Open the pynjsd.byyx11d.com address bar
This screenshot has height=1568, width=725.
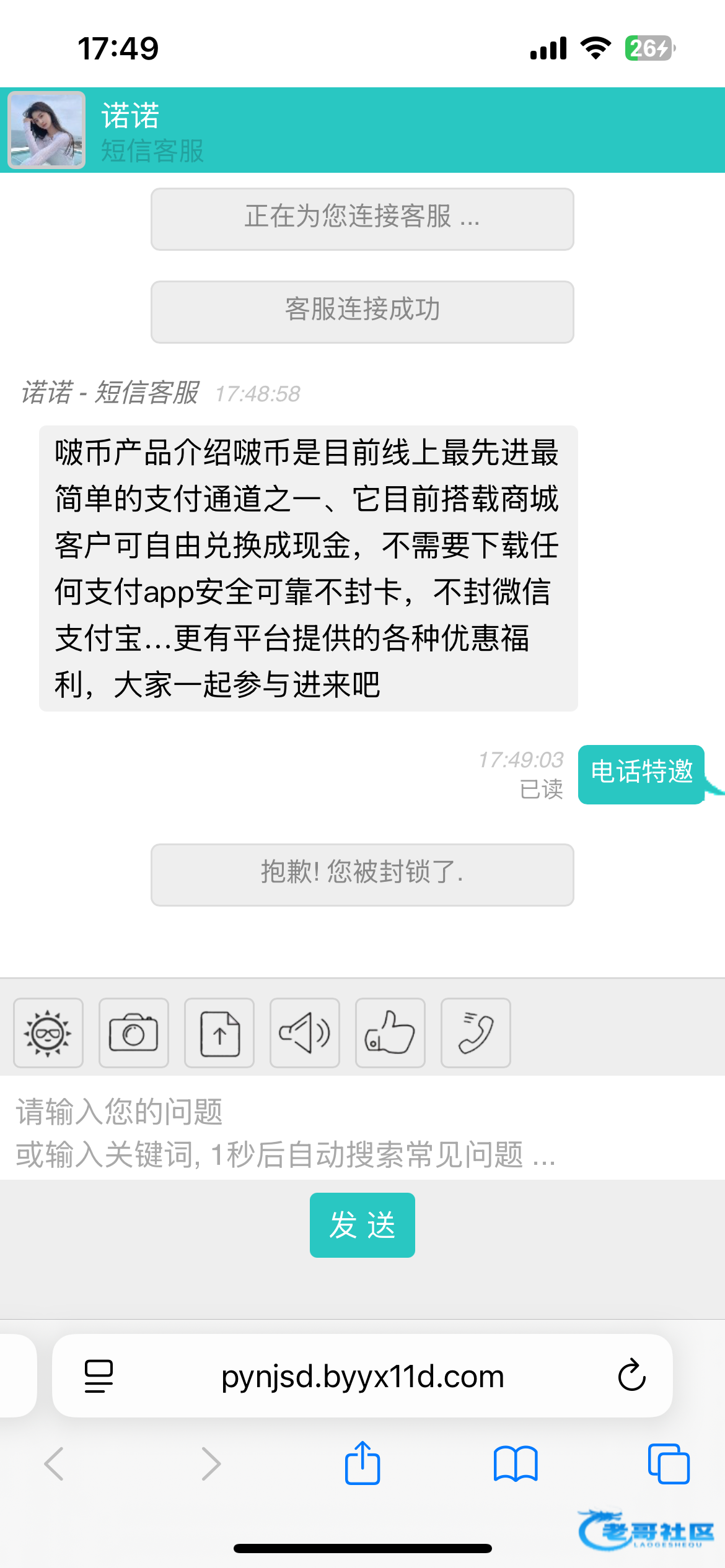(x=362, y=1376)
